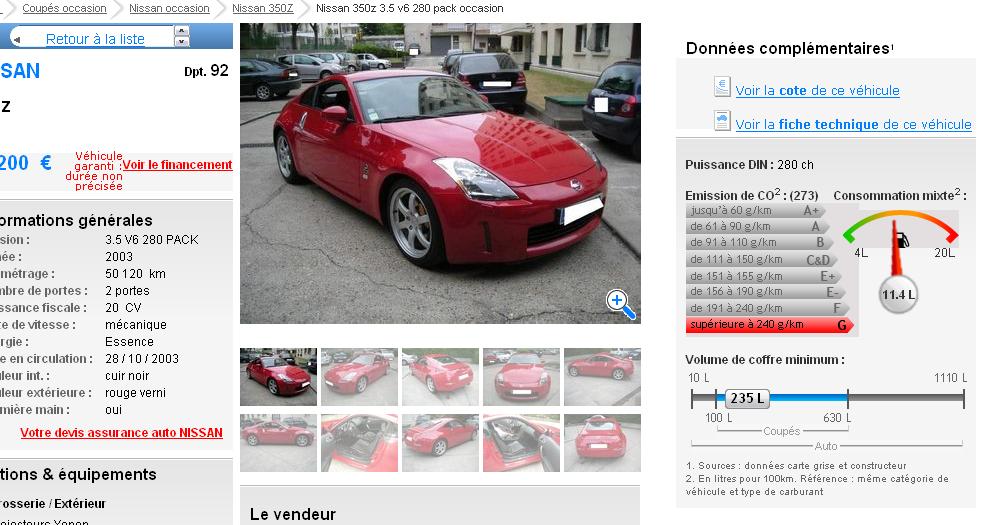Screen dimensions: 993x525
Task: Open Votre devis assurance auto NISSAN
Action: (121, 433)
